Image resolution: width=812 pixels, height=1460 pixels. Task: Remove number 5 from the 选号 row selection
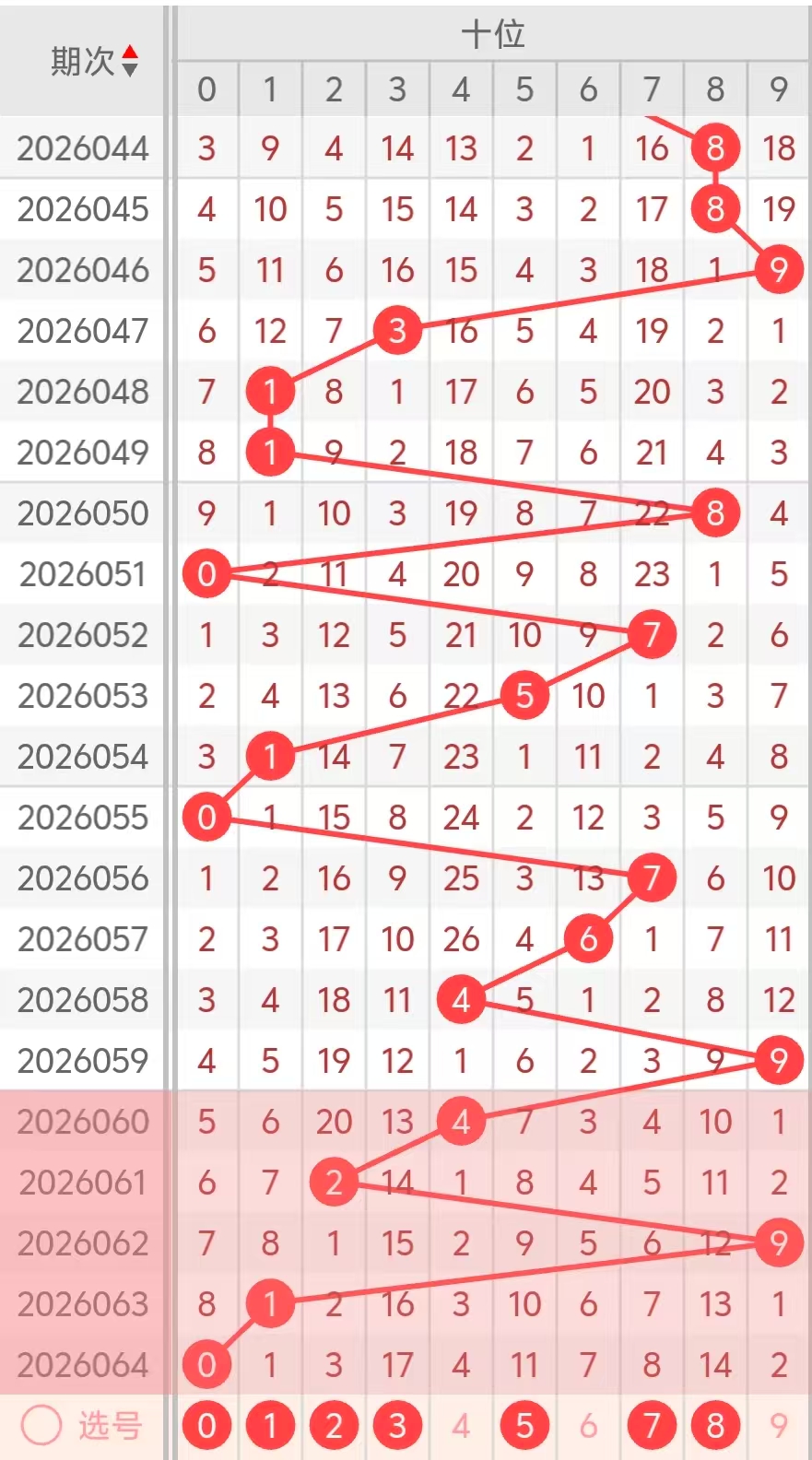point(524,1426)
